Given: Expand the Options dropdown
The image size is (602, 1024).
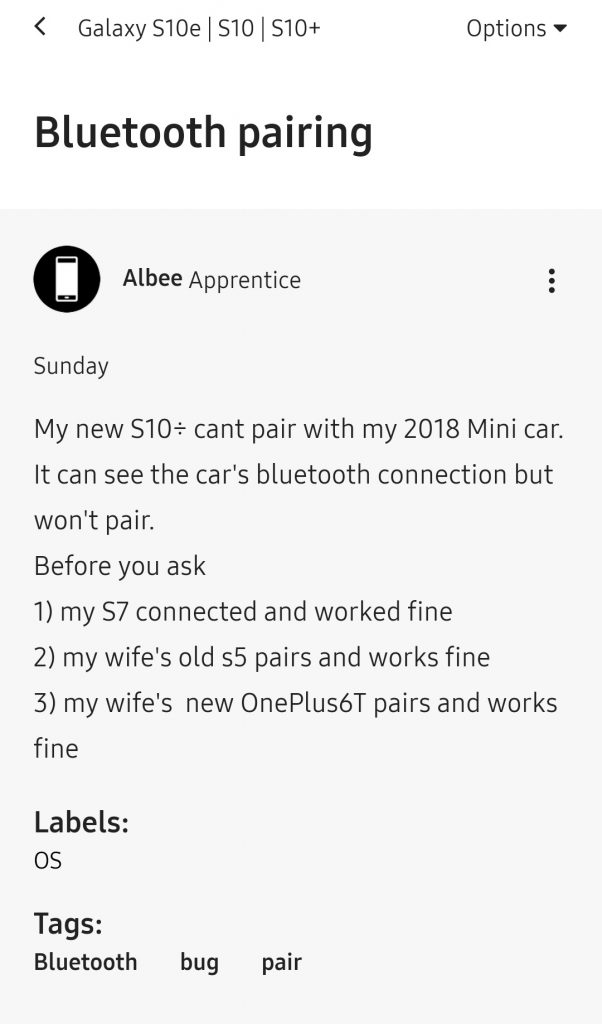Looking at the screenshot, I should (516, 28).
